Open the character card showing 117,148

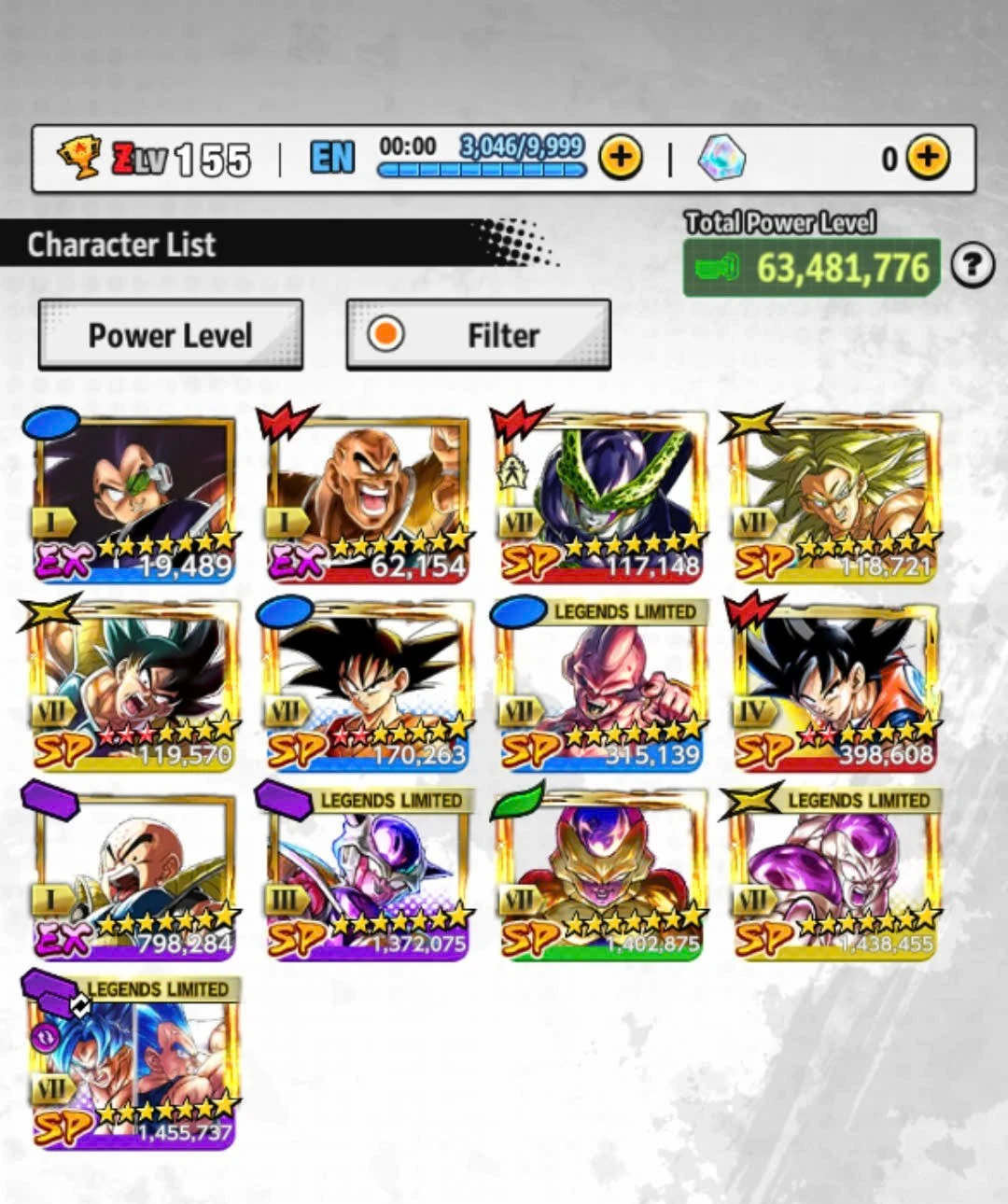[600, 499]
